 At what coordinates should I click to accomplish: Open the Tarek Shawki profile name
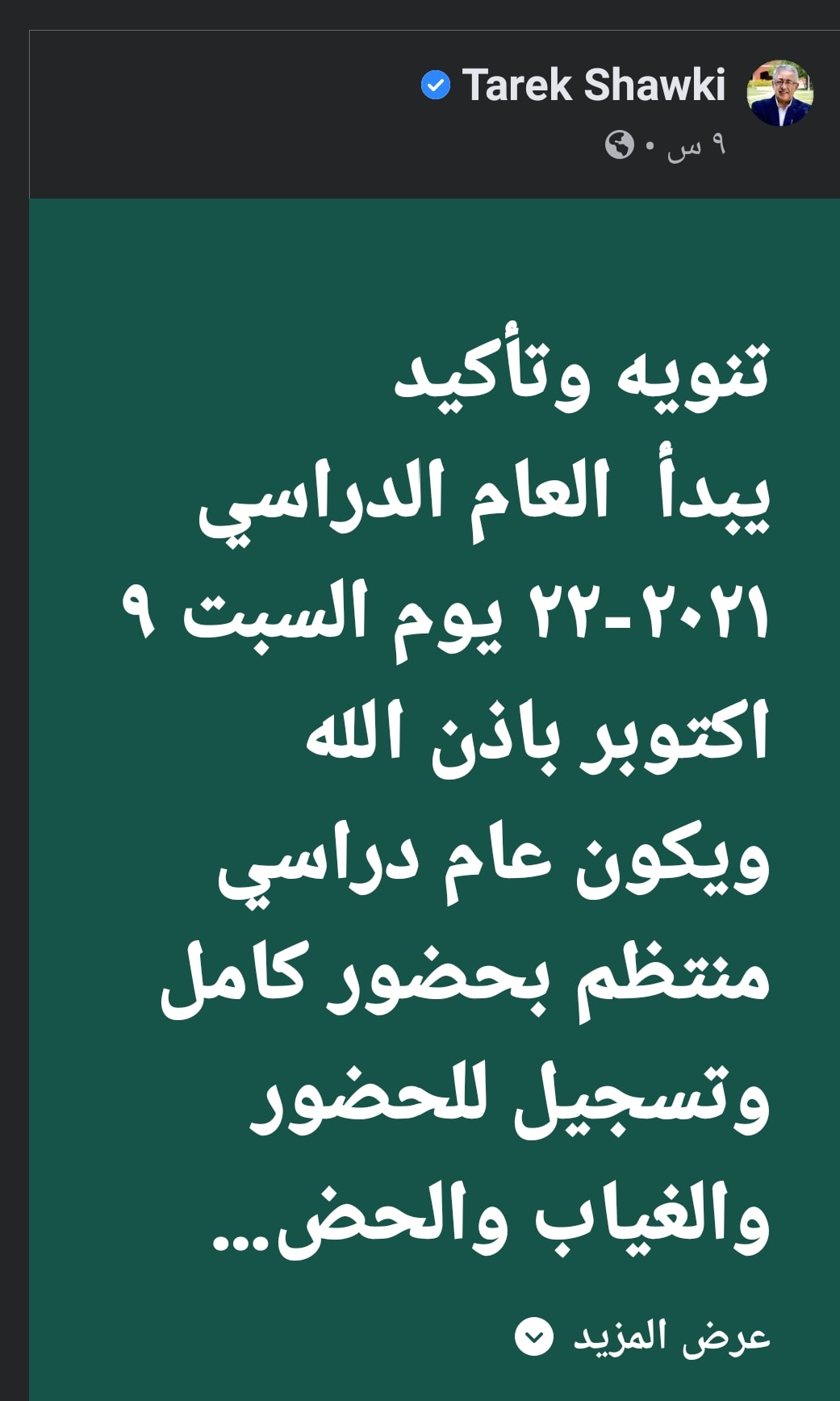pyautogui.click(x=594, y=86)
